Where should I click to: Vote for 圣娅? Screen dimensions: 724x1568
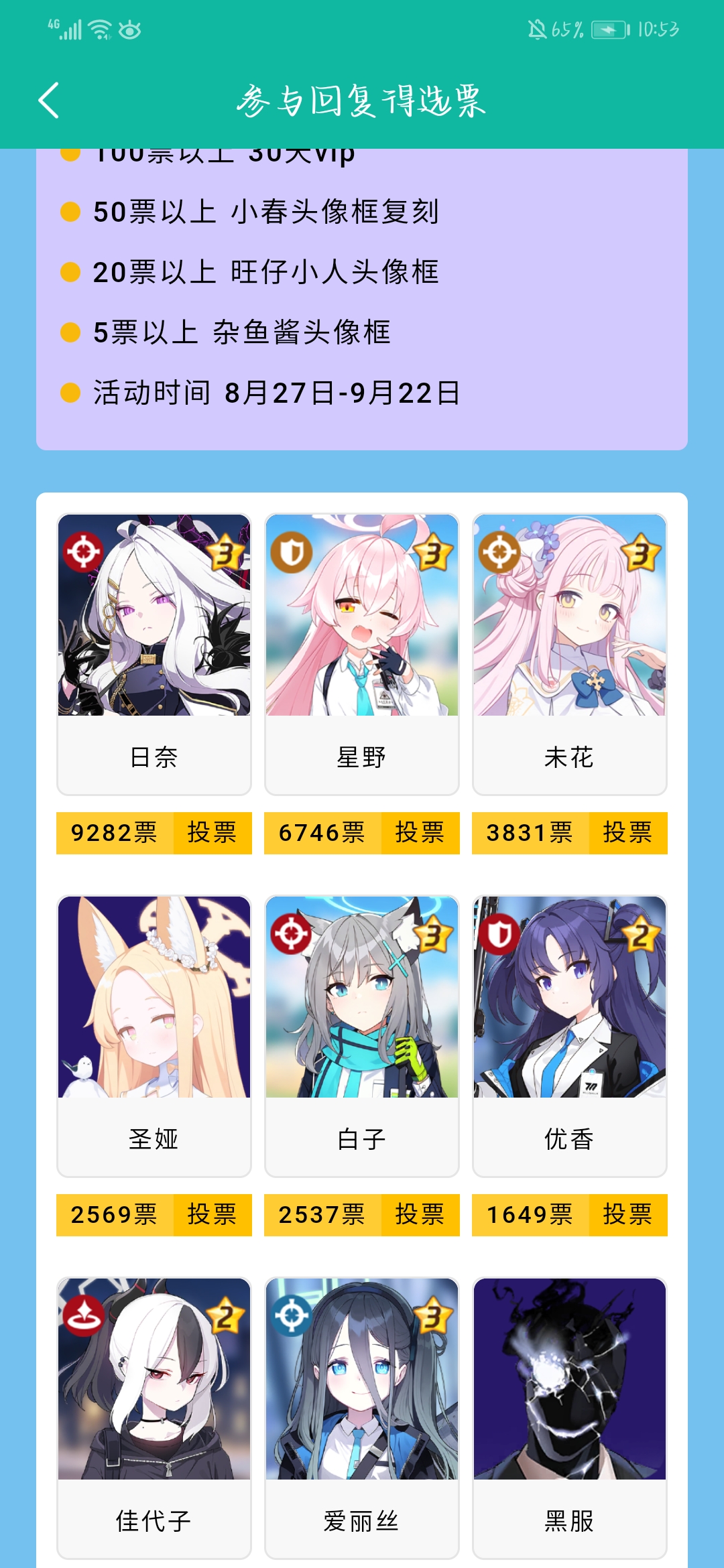(212, 1215)
